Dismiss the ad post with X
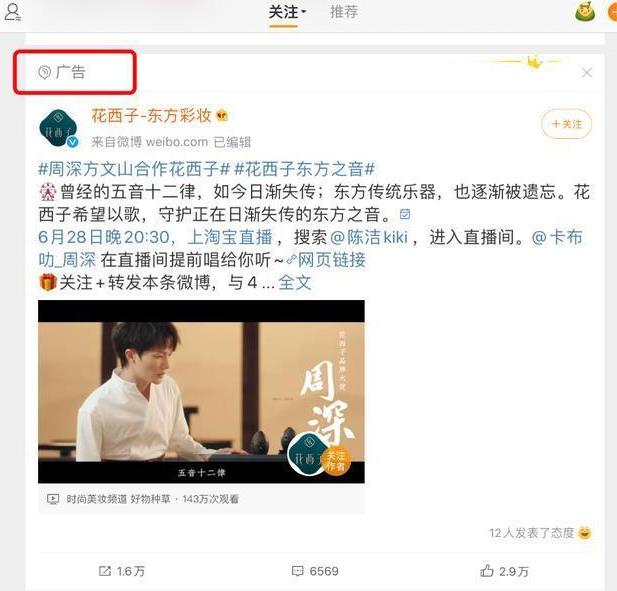Viewport: 617px width, 591px height. pos(587,72)
